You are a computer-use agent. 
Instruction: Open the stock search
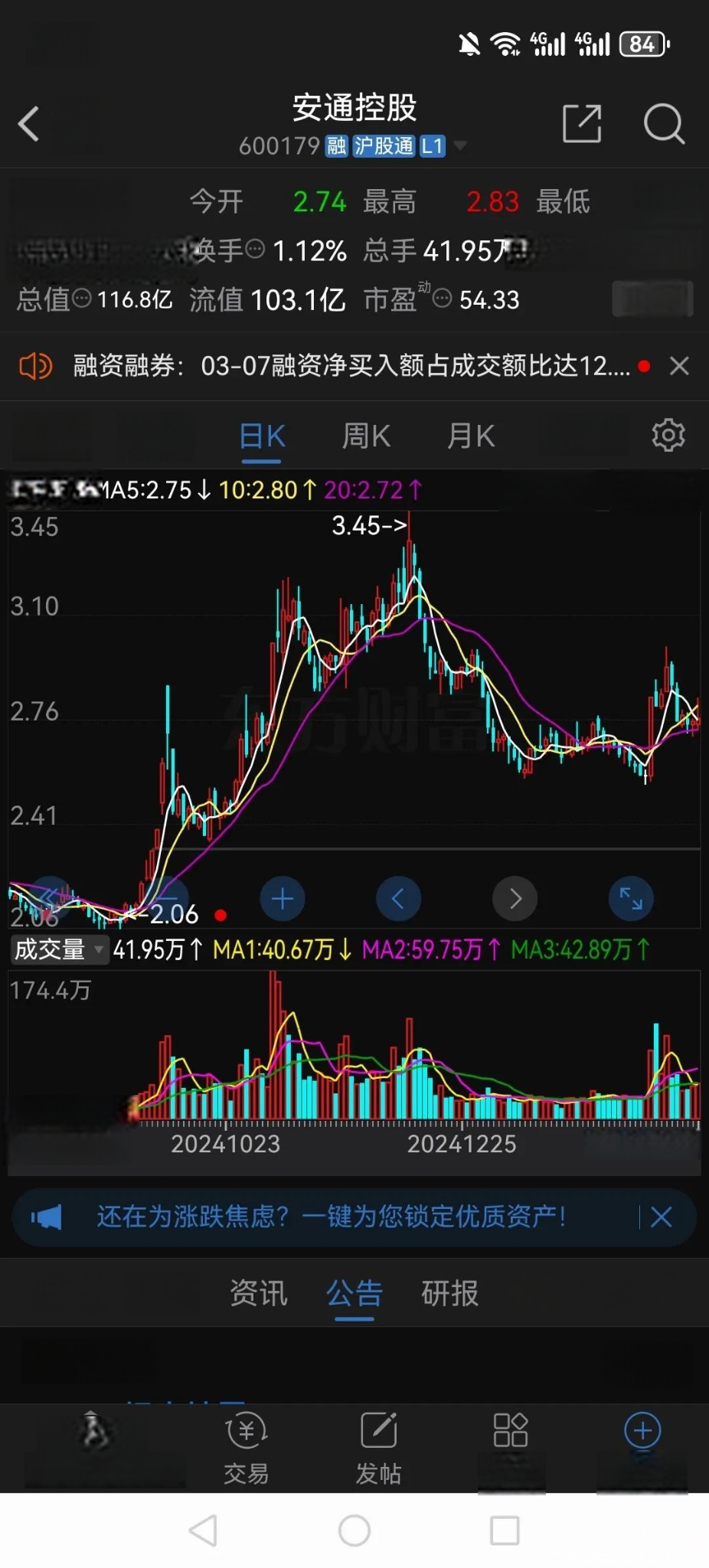click(x=663, y=124)
